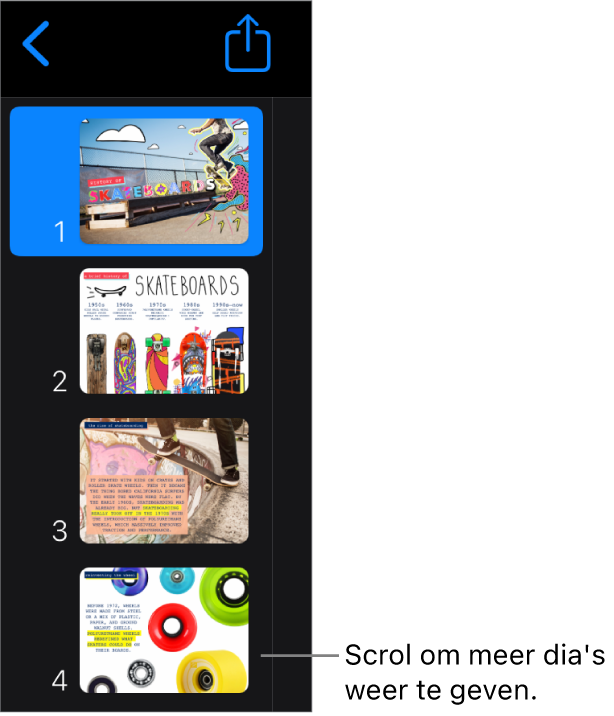Open the share button
Screen dimensions: 614x716
click(x=248, y=46)
